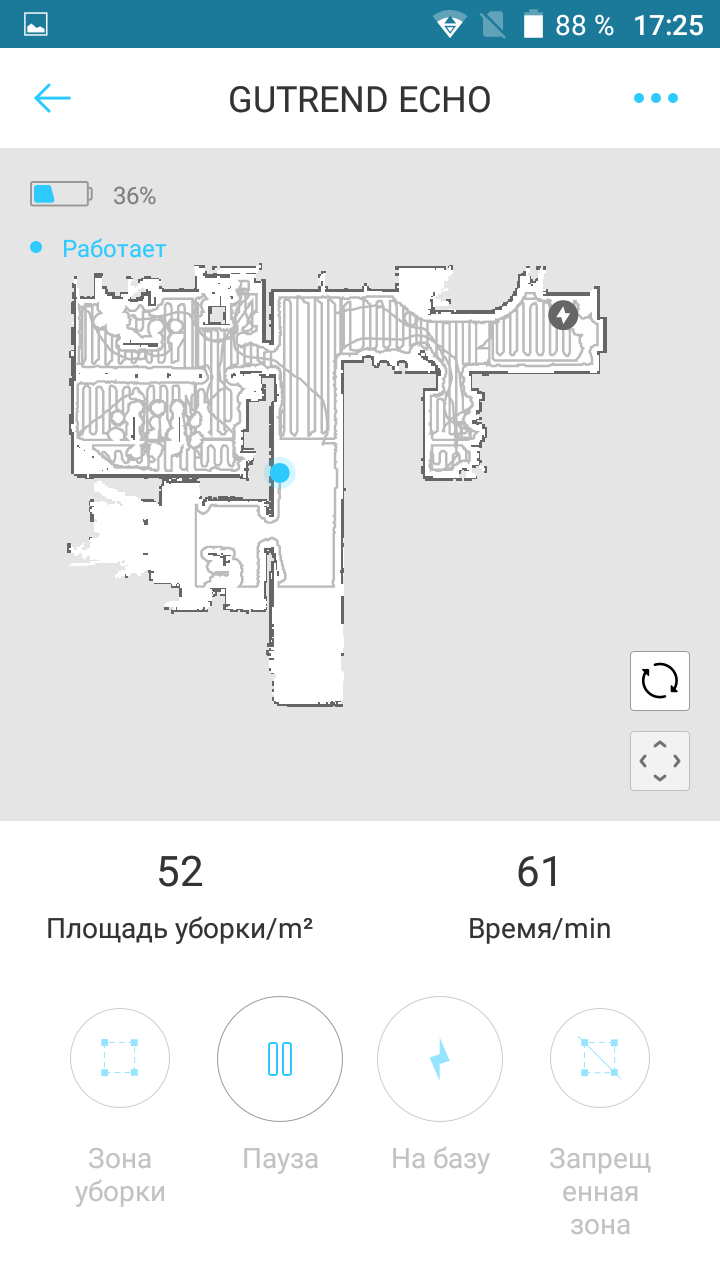Open the manual direction control pad
Viewport: 720px width, 1280px height.
[659, 761]
